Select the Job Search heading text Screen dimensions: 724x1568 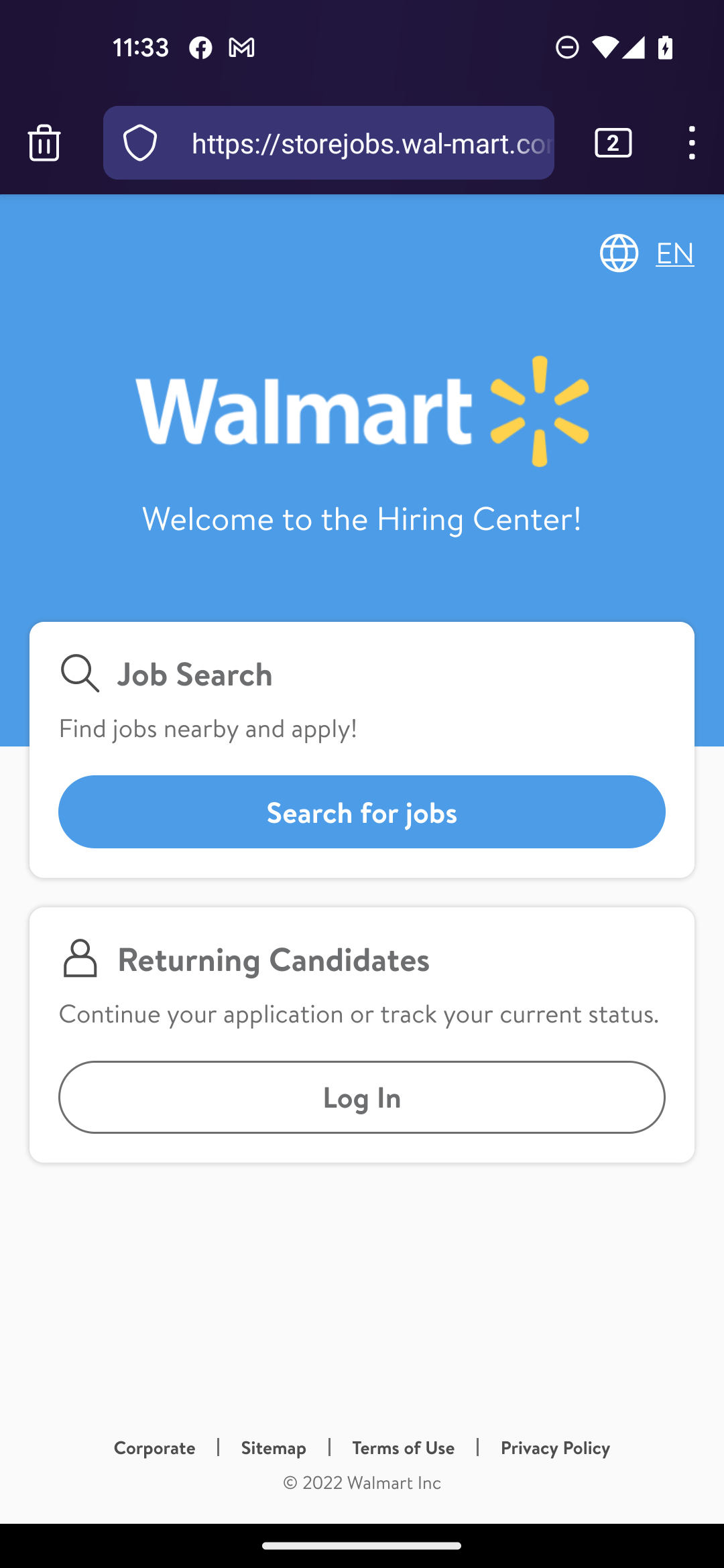pos(195,673)
